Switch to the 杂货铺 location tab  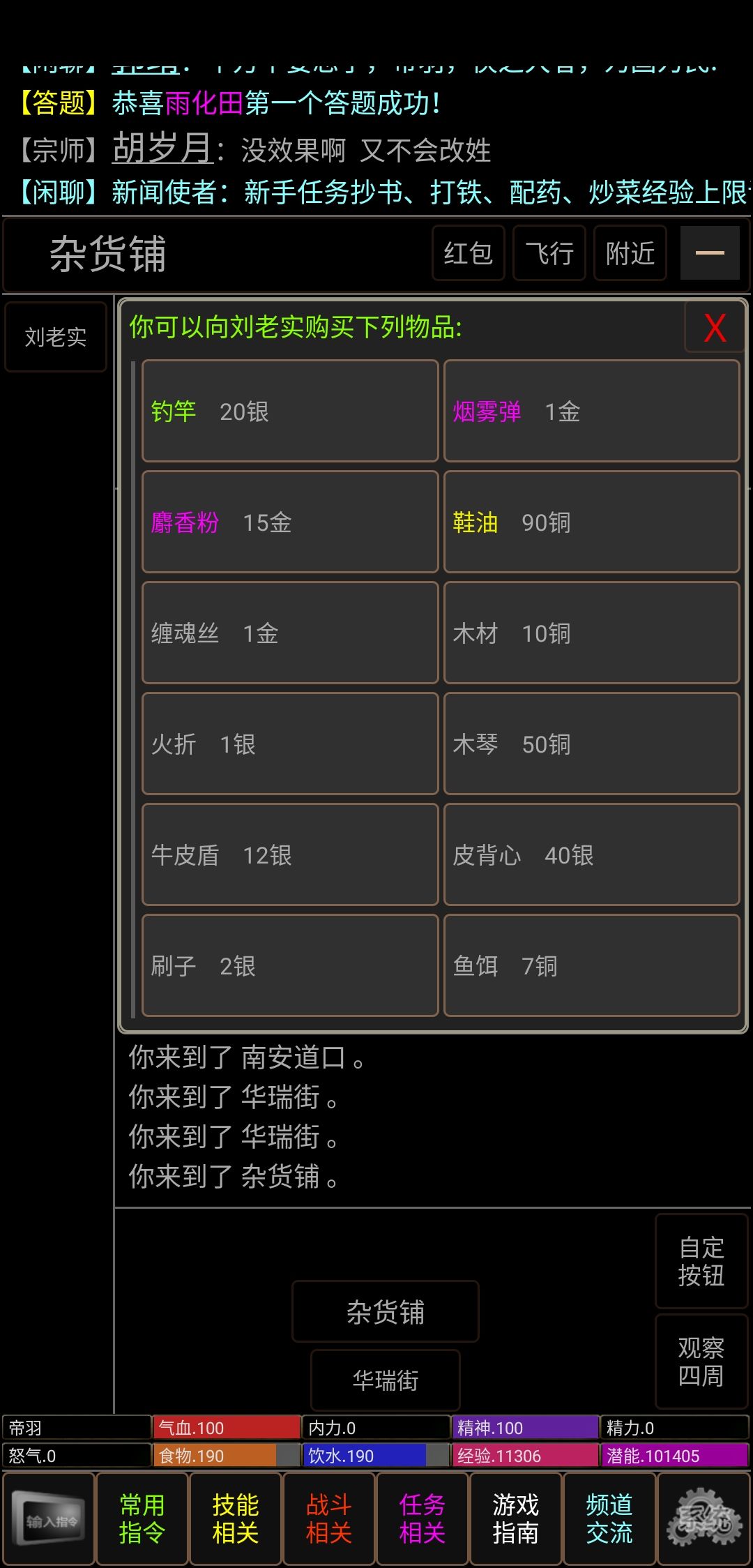(386, 1311)
